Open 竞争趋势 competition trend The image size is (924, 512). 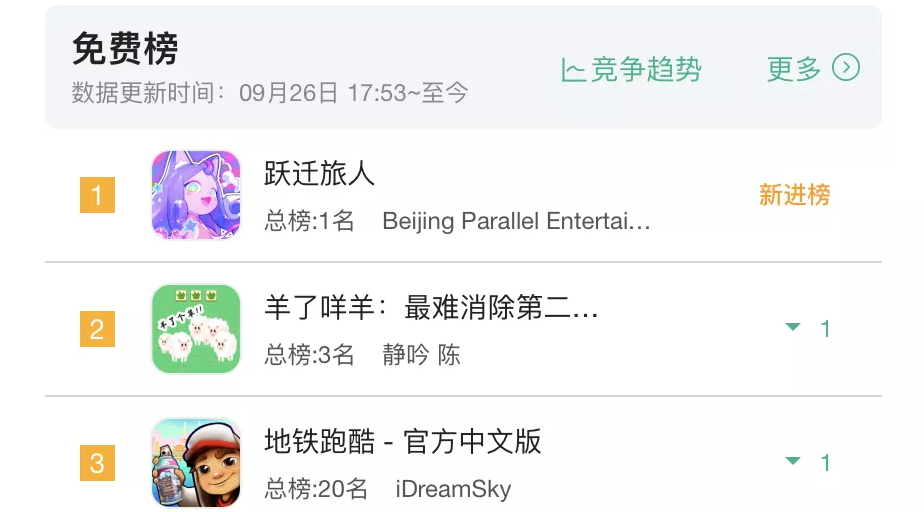pyautogui.click(x=632, y=70)
